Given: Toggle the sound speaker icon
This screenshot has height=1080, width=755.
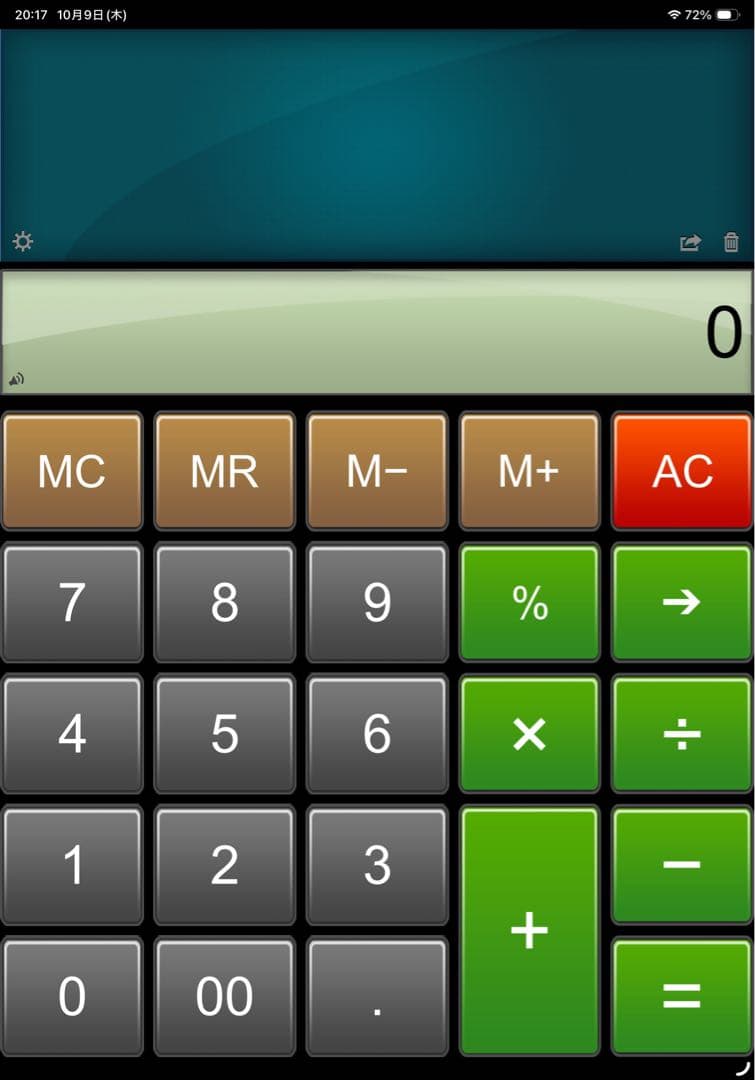Looking at the screenshot, I should coord(16,379).
